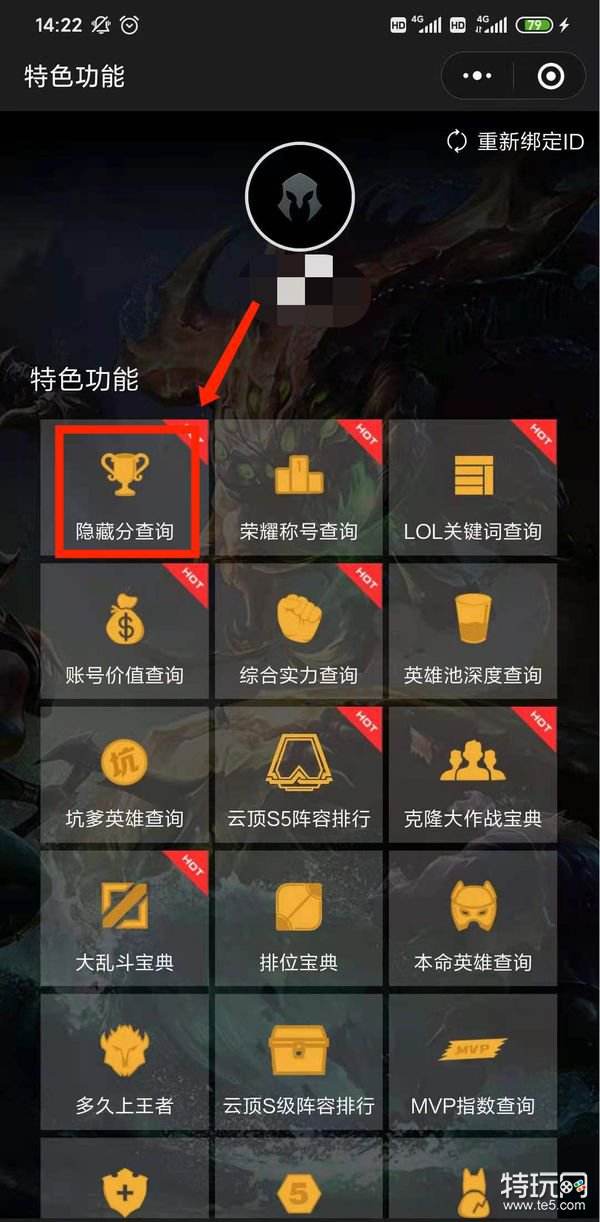Open 本命英雄查询
Image resolution: width=600 pixels, height=1222 pixels.
[473, 920]
